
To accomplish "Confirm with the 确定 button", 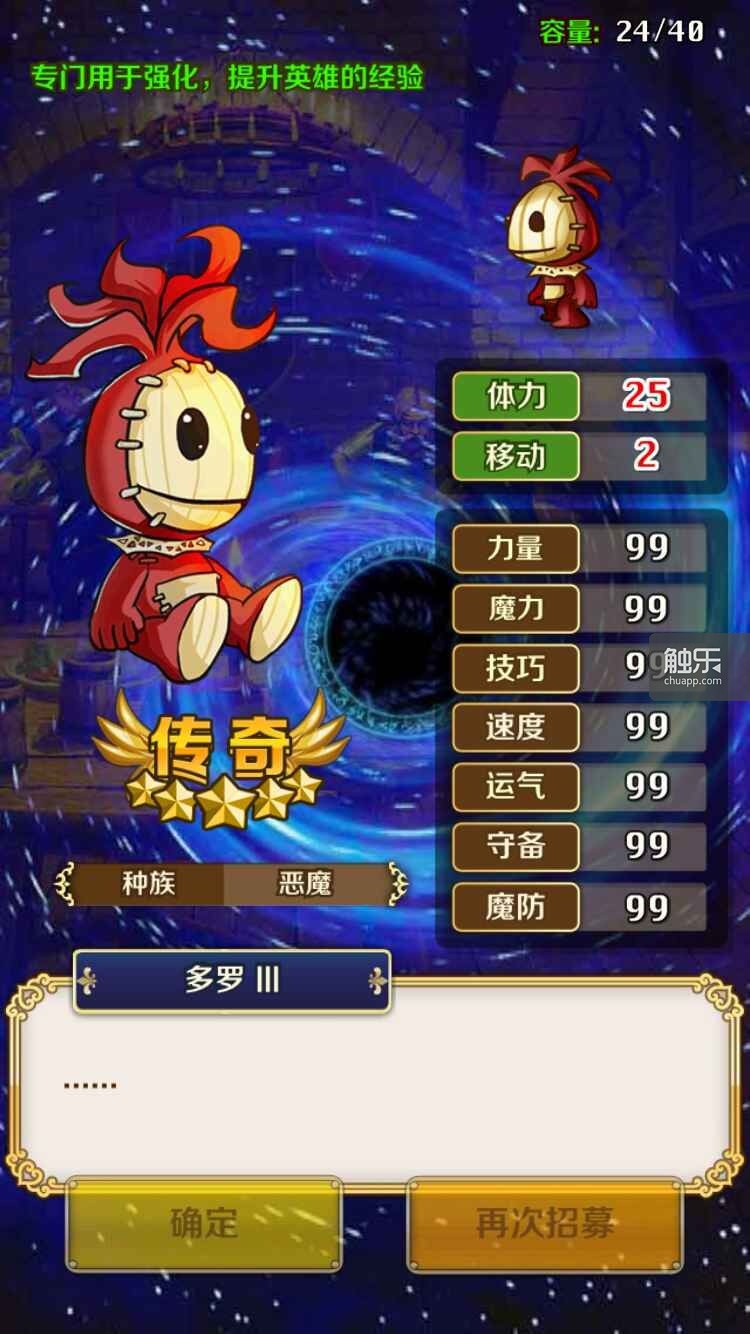I will (204, 1223).
